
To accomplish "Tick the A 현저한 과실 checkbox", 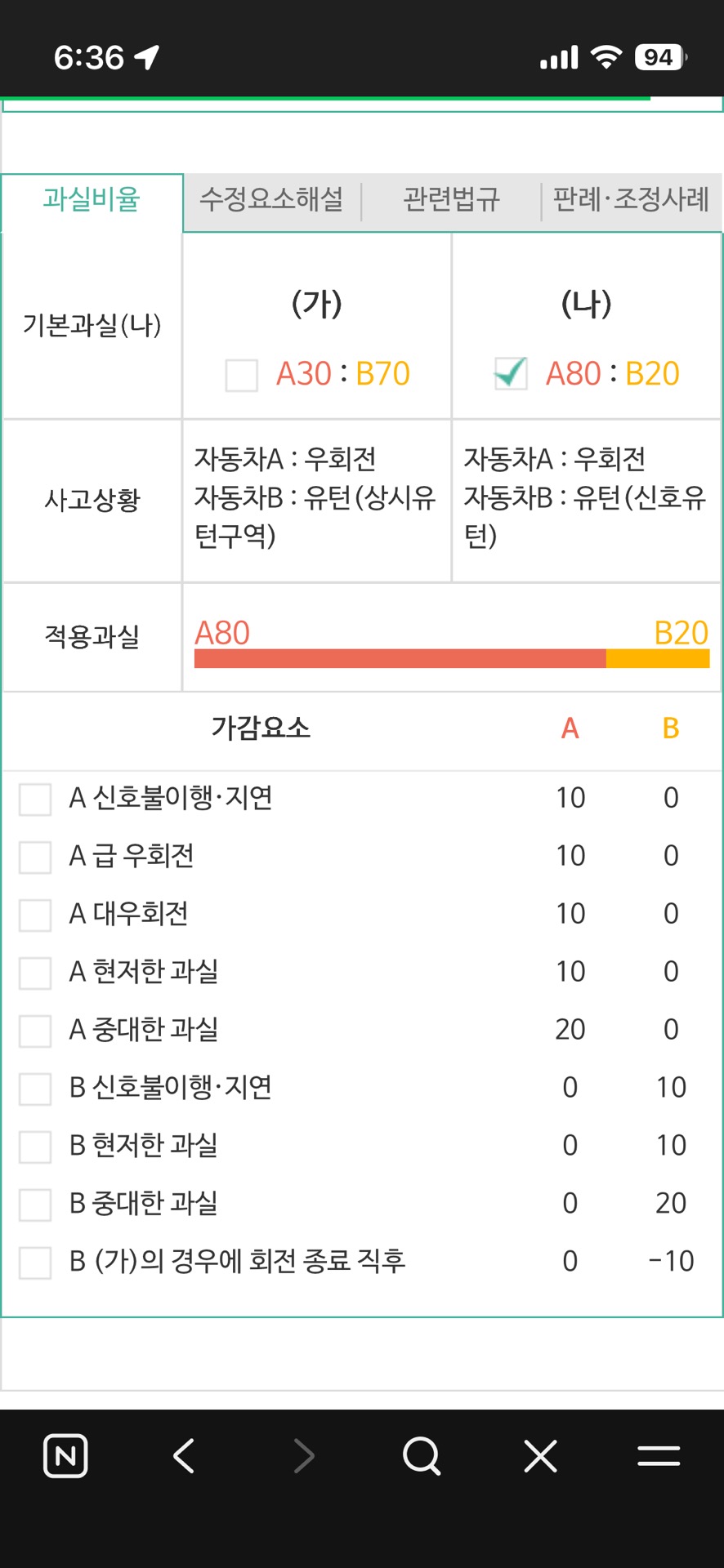I will pyautogui.click(x=35, y=973).
